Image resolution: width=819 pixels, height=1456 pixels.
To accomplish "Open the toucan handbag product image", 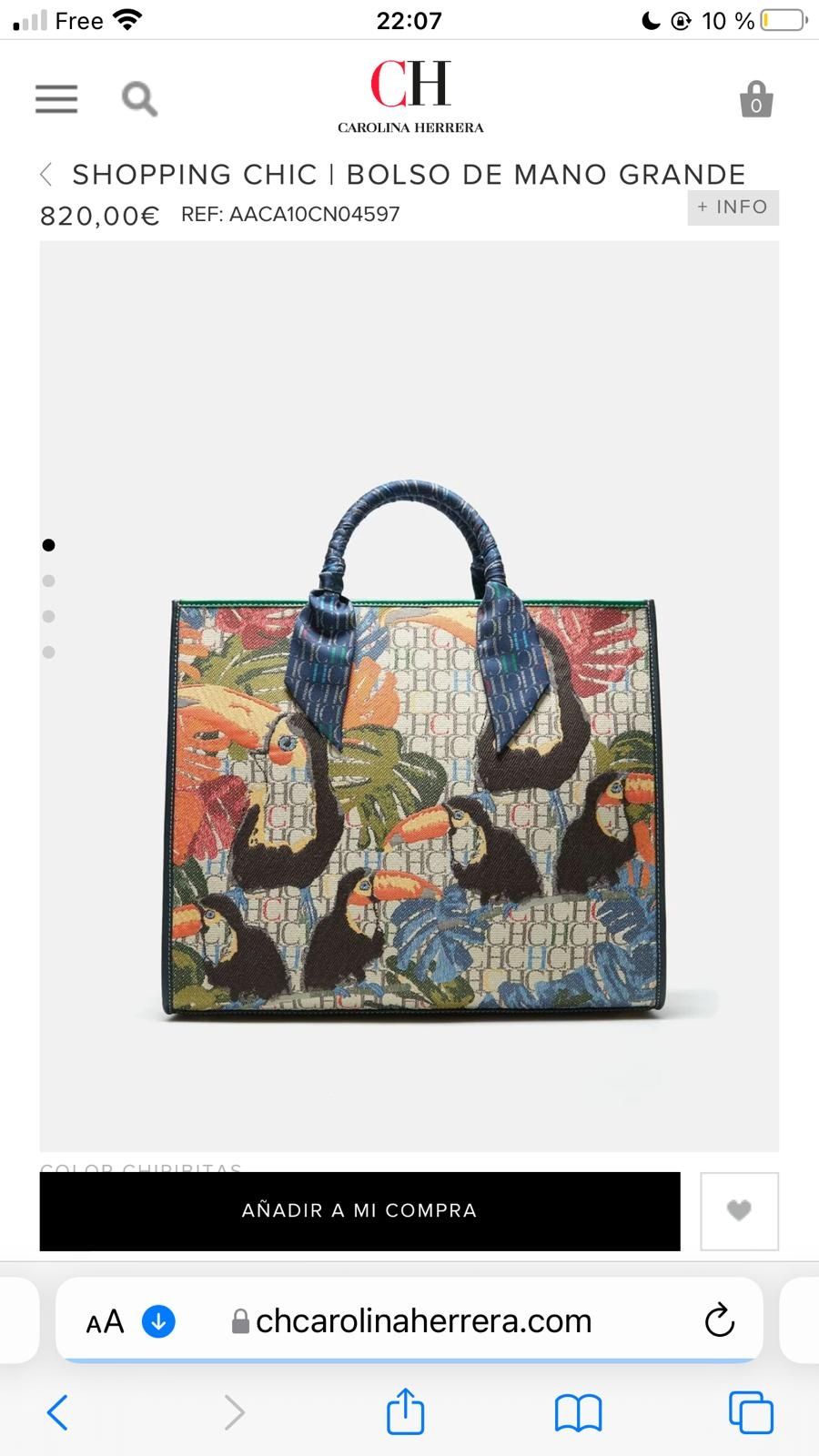I will coord(411,755).
